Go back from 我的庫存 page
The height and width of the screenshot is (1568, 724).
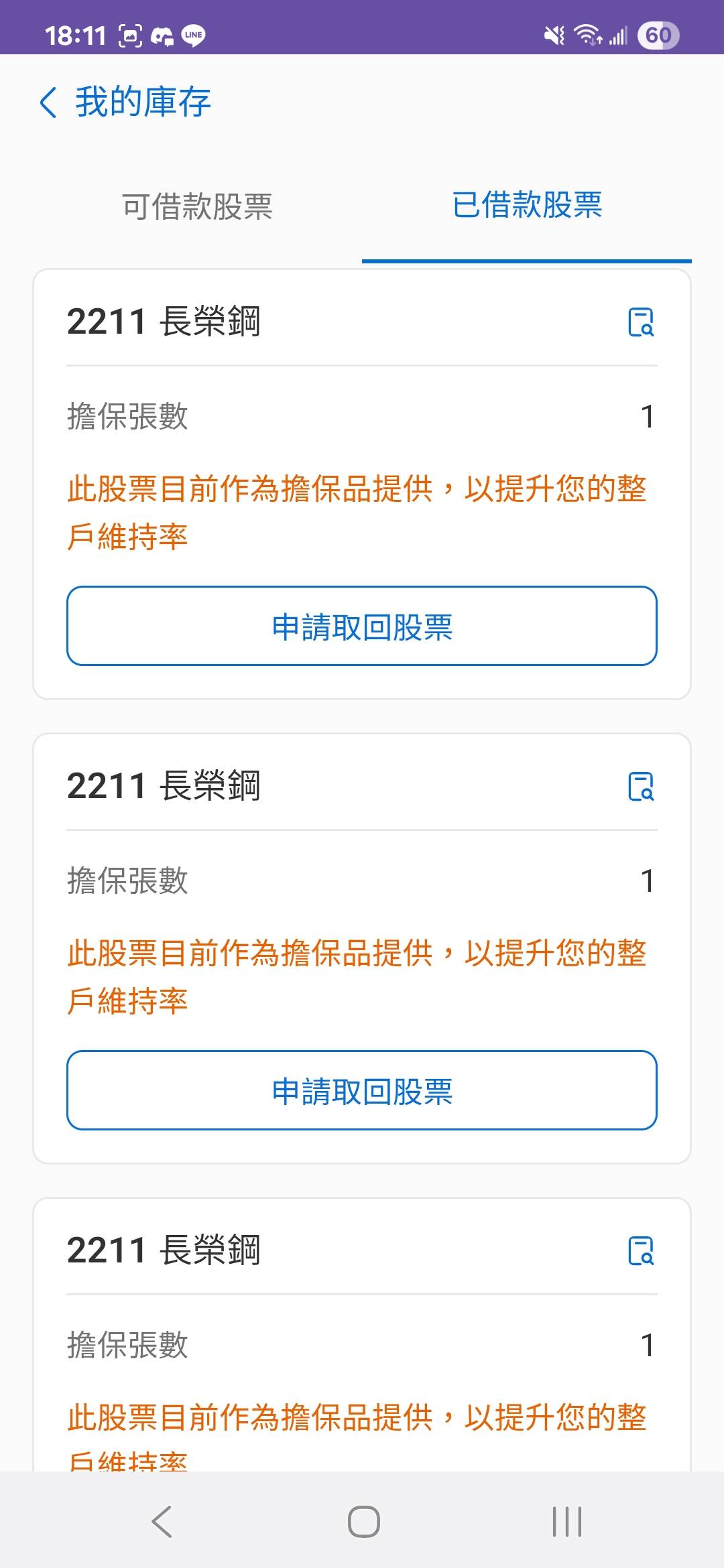[48, 103]
